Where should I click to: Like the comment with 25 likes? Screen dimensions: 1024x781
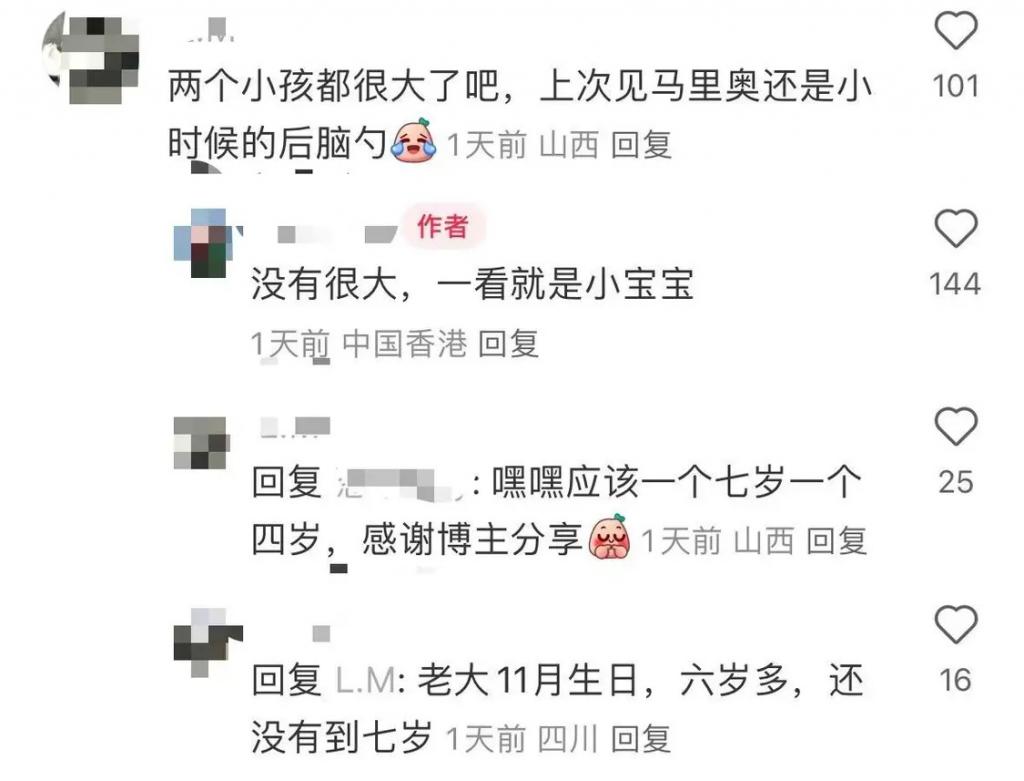955,428
